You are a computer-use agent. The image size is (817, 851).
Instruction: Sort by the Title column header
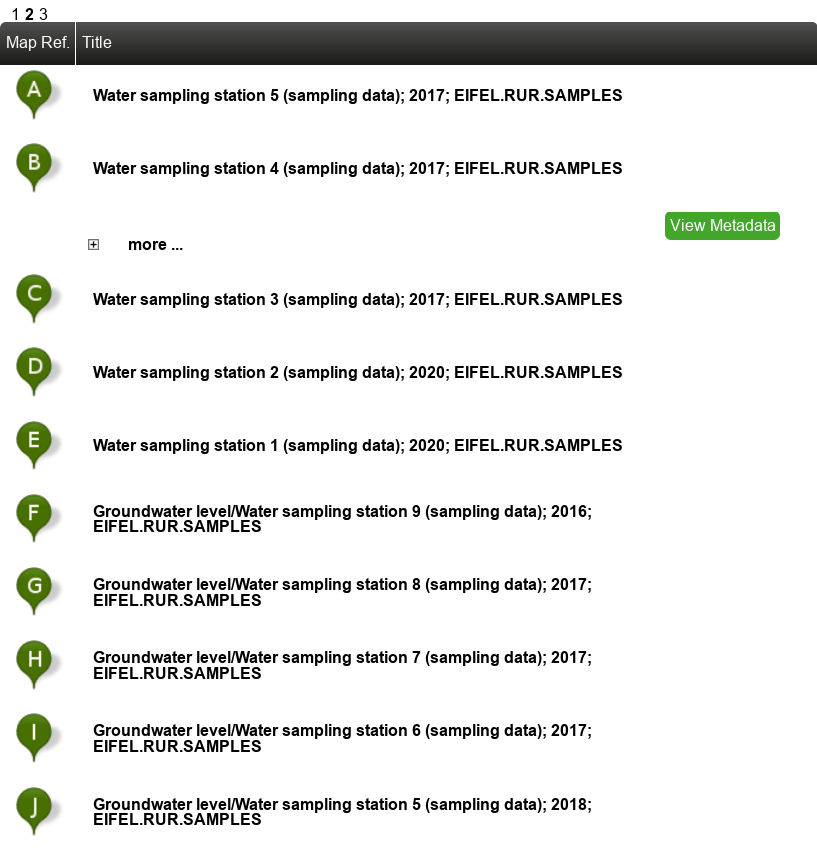[x=97, y=43]
